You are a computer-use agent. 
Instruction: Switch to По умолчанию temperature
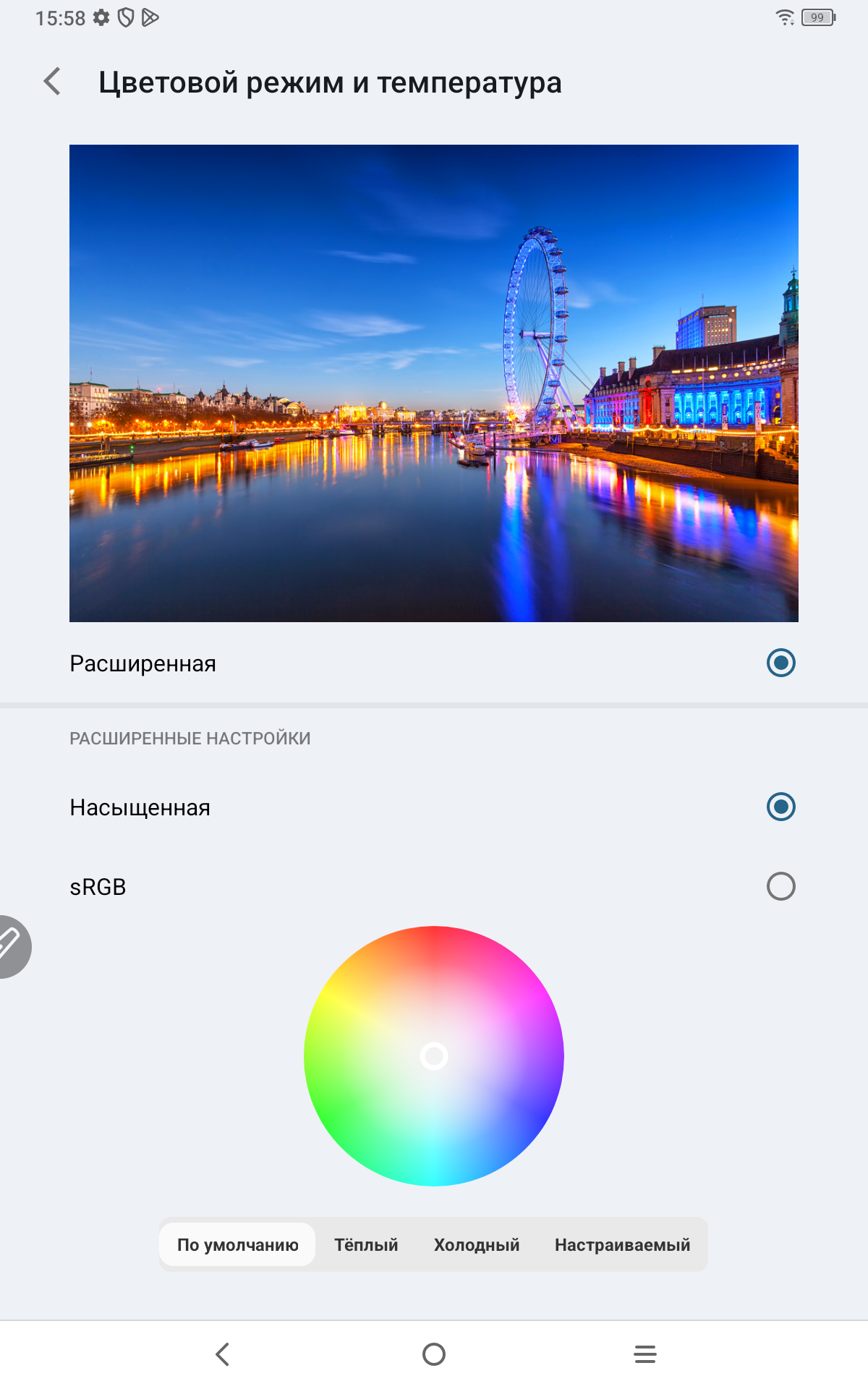pos(238,1244)
